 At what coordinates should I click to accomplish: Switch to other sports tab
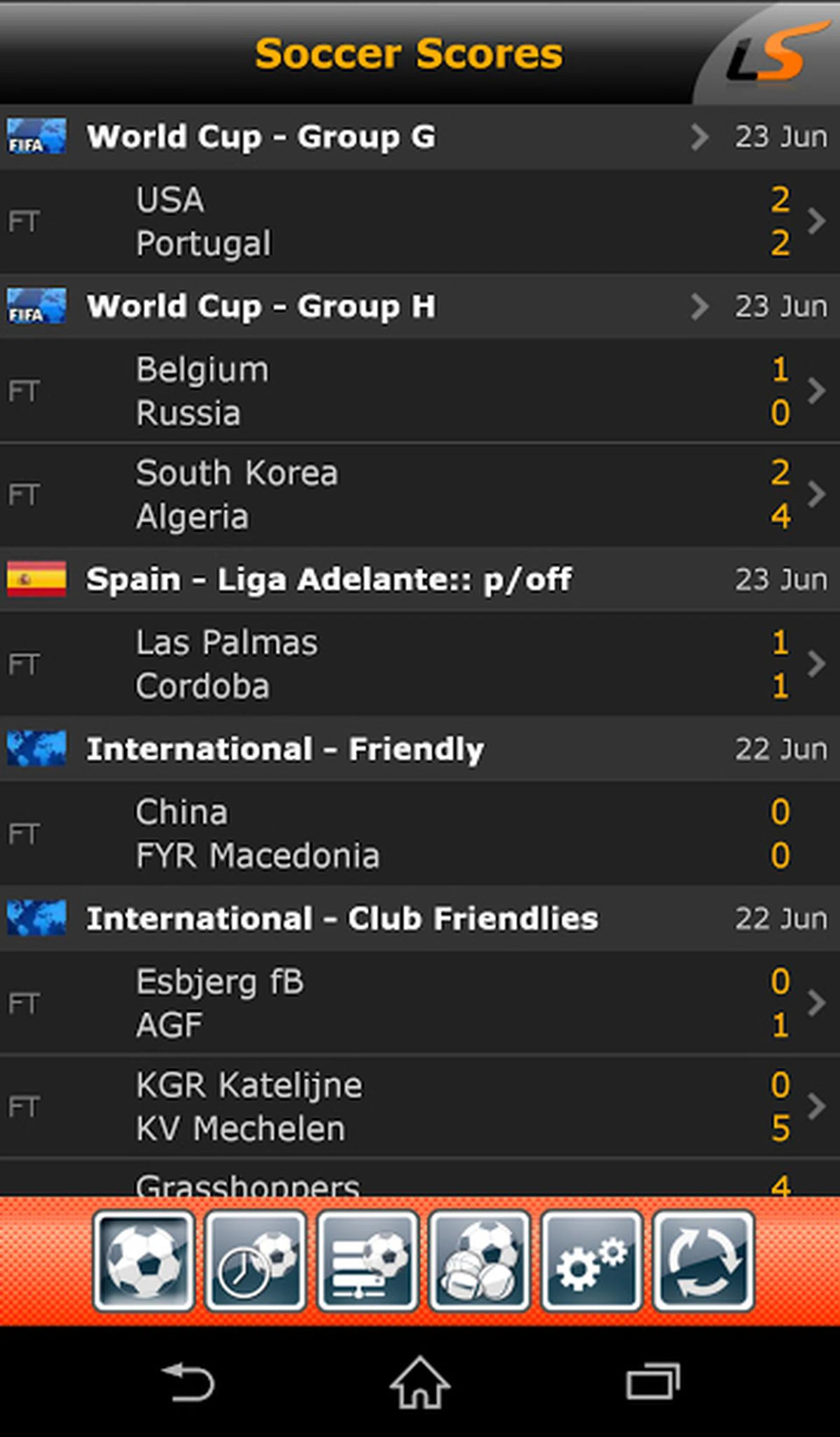click(x=479, y=1261)
